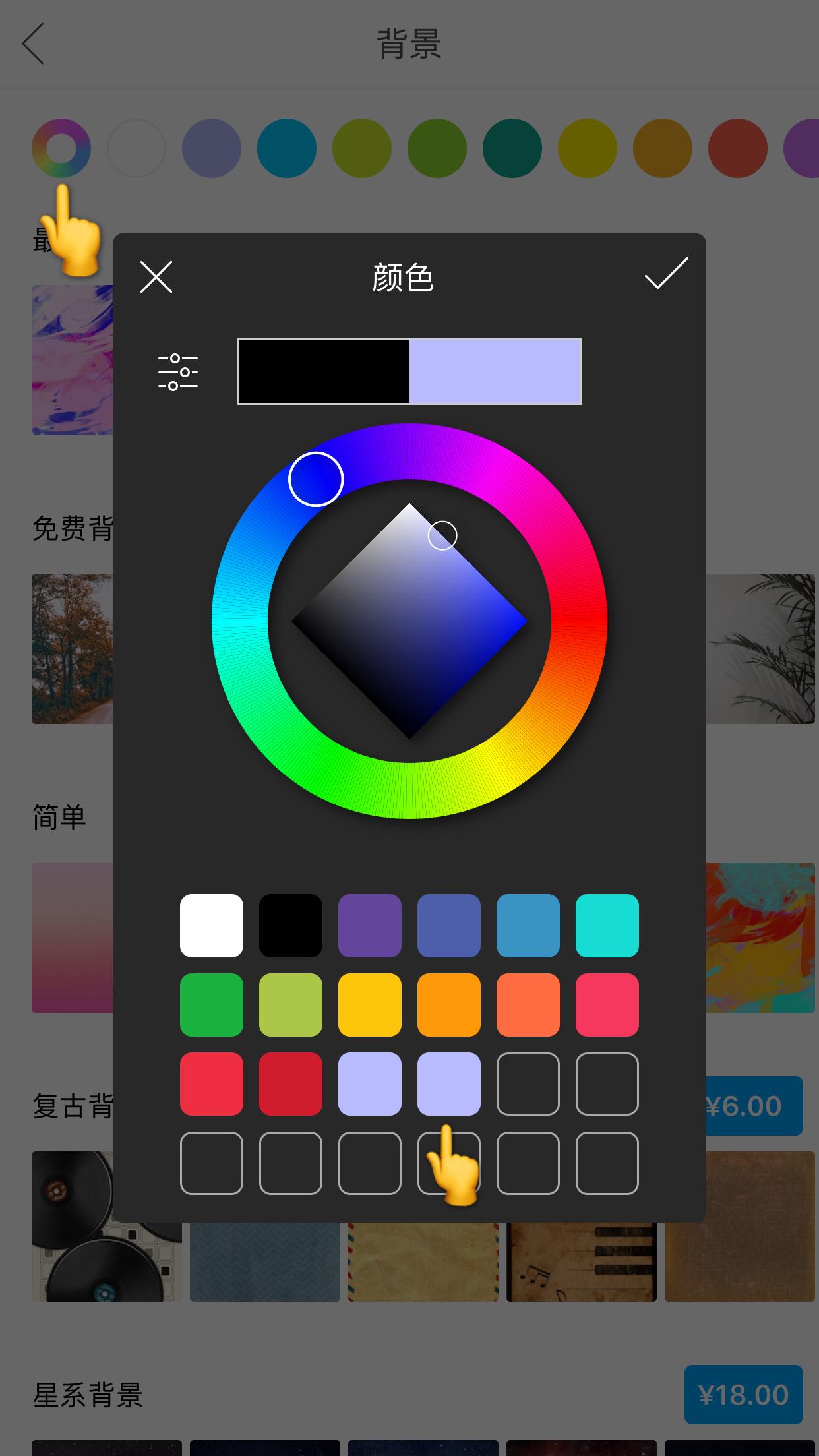Select the crimson preset swatch
The height and width of the screenshot is (1456, 819).
[291, 1084]
